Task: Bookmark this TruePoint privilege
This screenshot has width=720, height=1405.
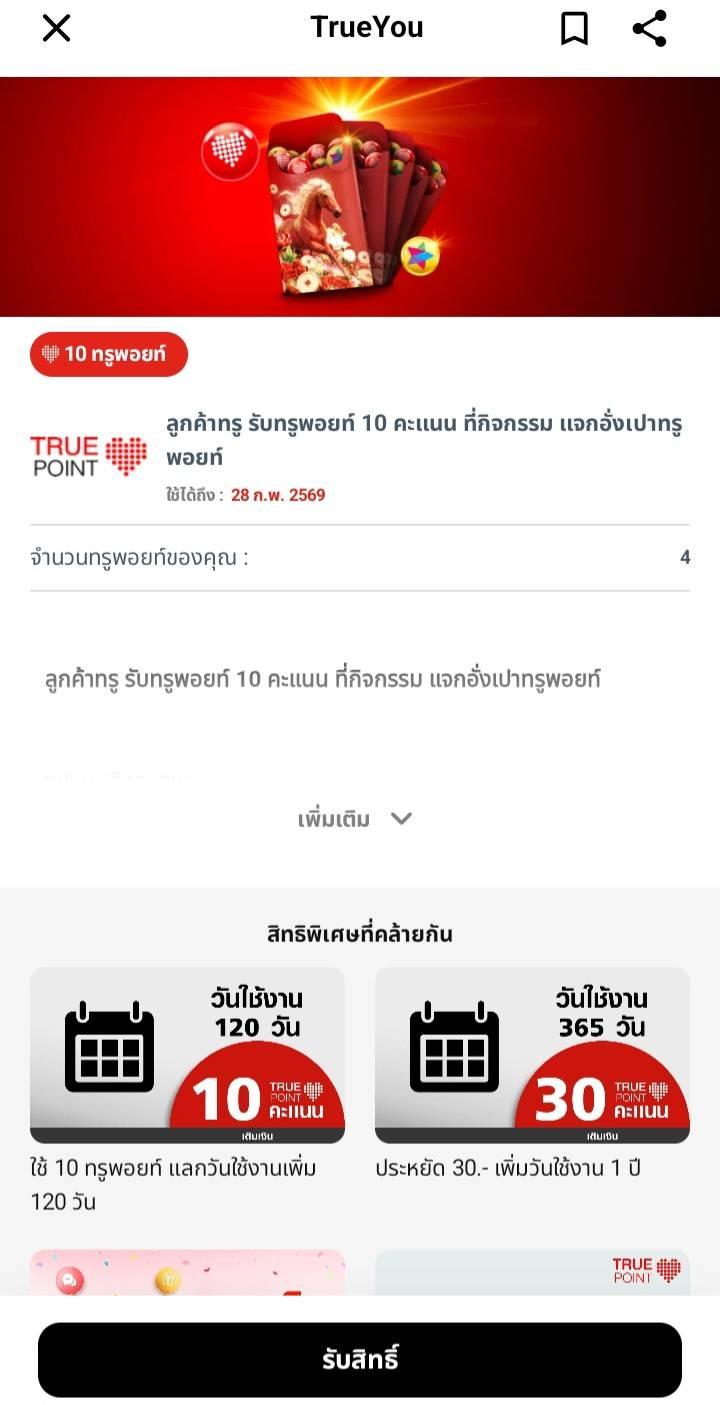Action: click(x=574, y=29)
